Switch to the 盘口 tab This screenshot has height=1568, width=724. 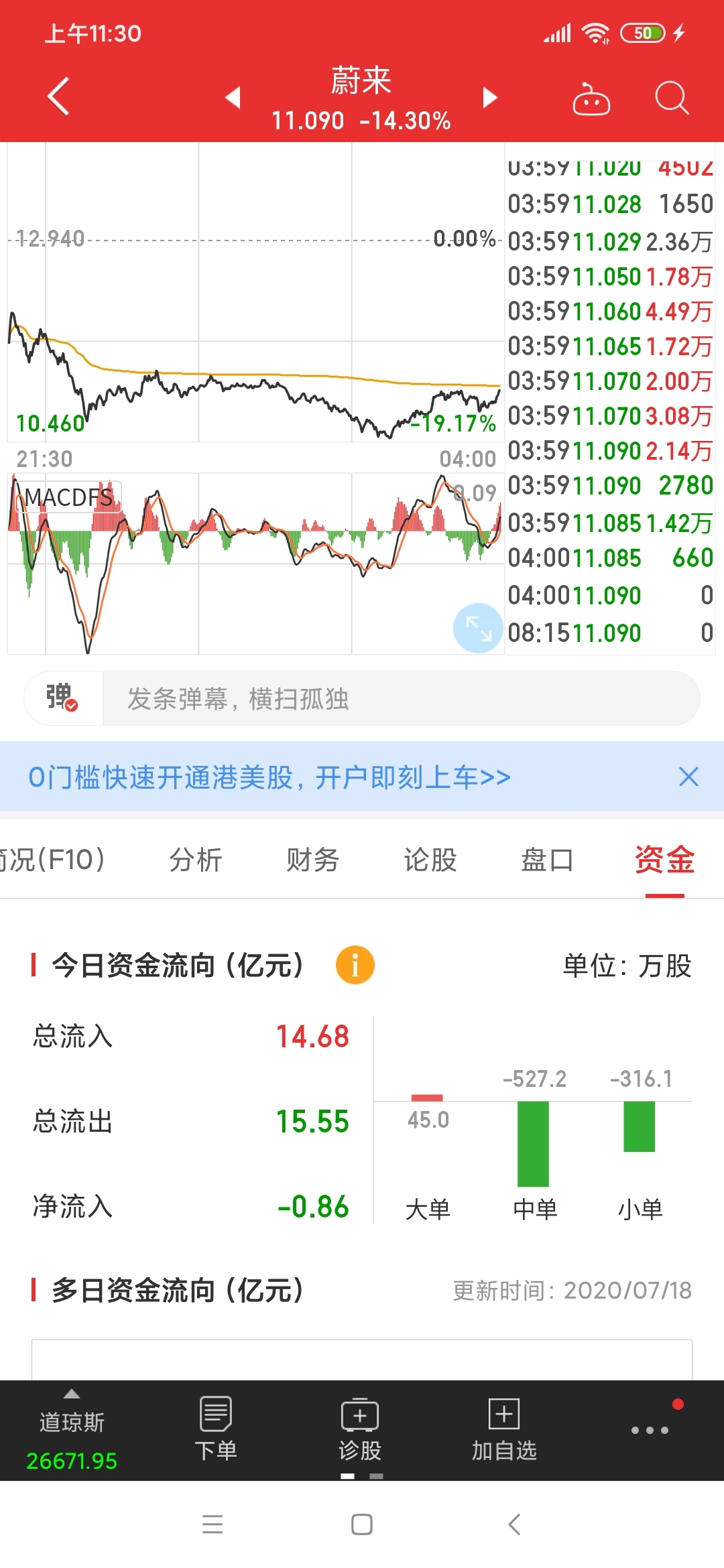click(x=547, y=860)
